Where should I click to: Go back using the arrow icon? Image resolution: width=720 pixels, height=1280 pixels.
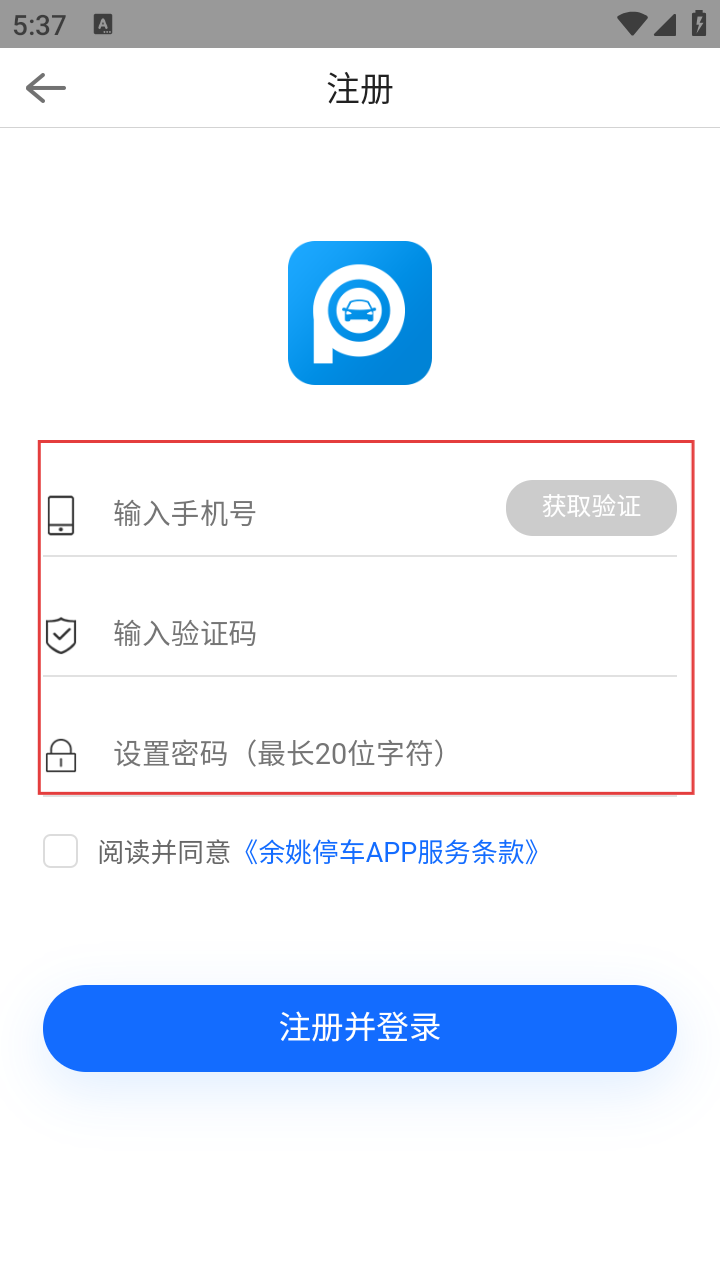[46, 88]
